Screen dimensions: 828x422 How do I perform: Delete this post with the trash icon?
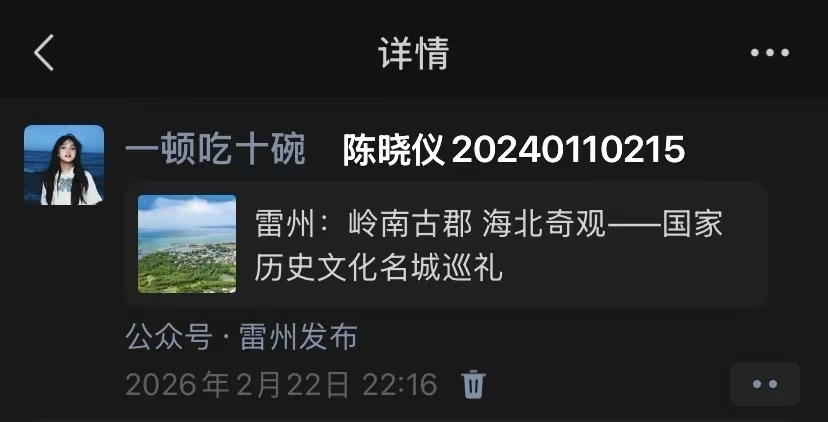pos(473,384)
